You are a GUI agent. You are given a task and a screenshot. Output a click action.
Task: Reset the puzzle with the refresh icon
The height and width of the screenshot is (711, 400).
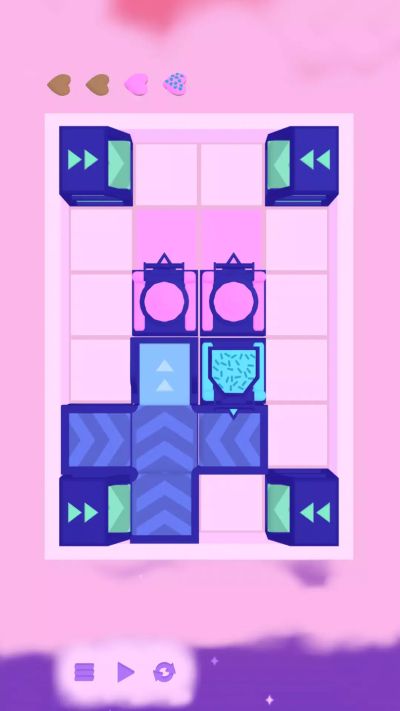click(164, 672)
